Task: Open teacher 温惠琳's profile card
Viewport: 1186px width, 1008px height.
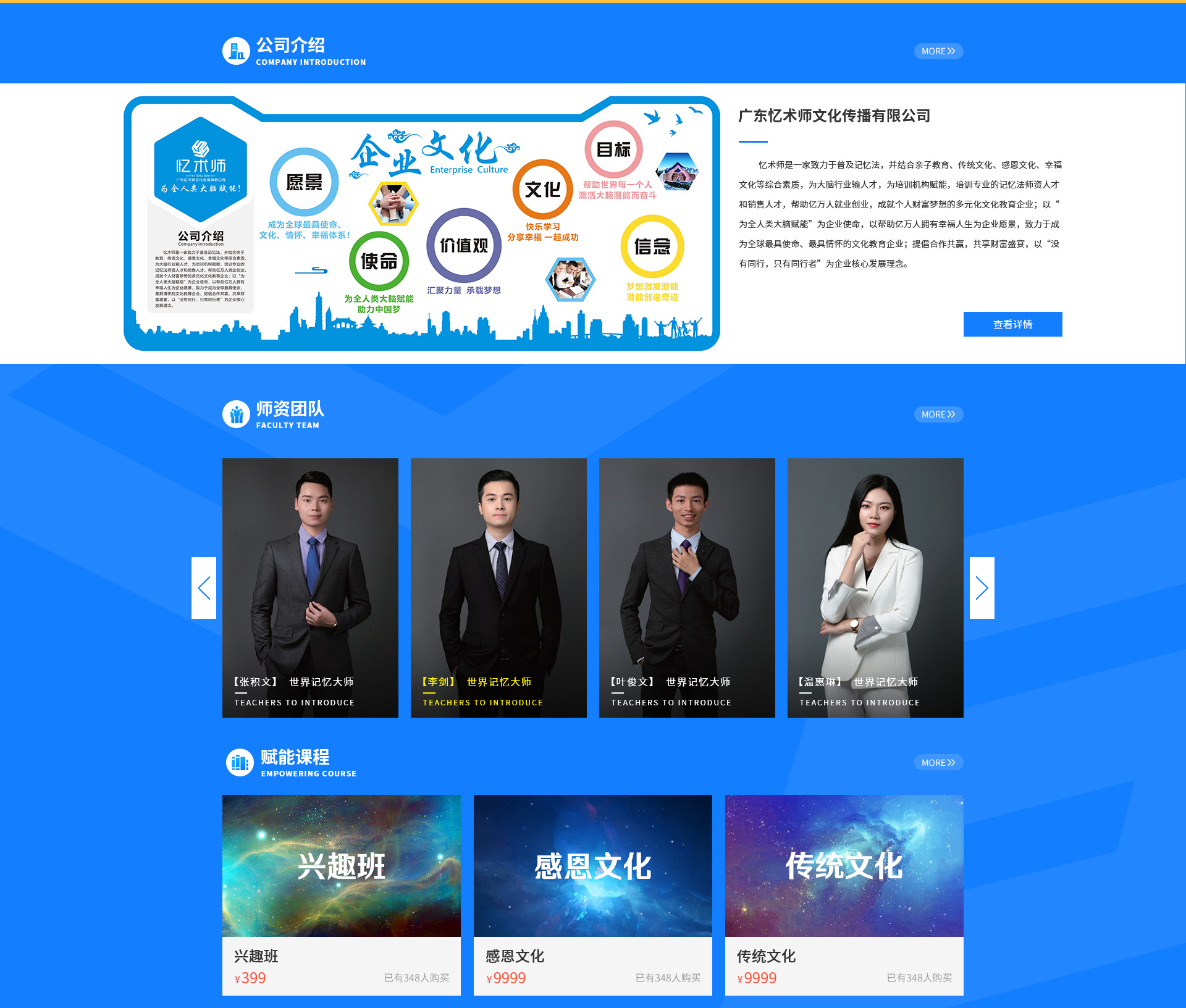Action: pyautogui.click(x=875, y=587)
